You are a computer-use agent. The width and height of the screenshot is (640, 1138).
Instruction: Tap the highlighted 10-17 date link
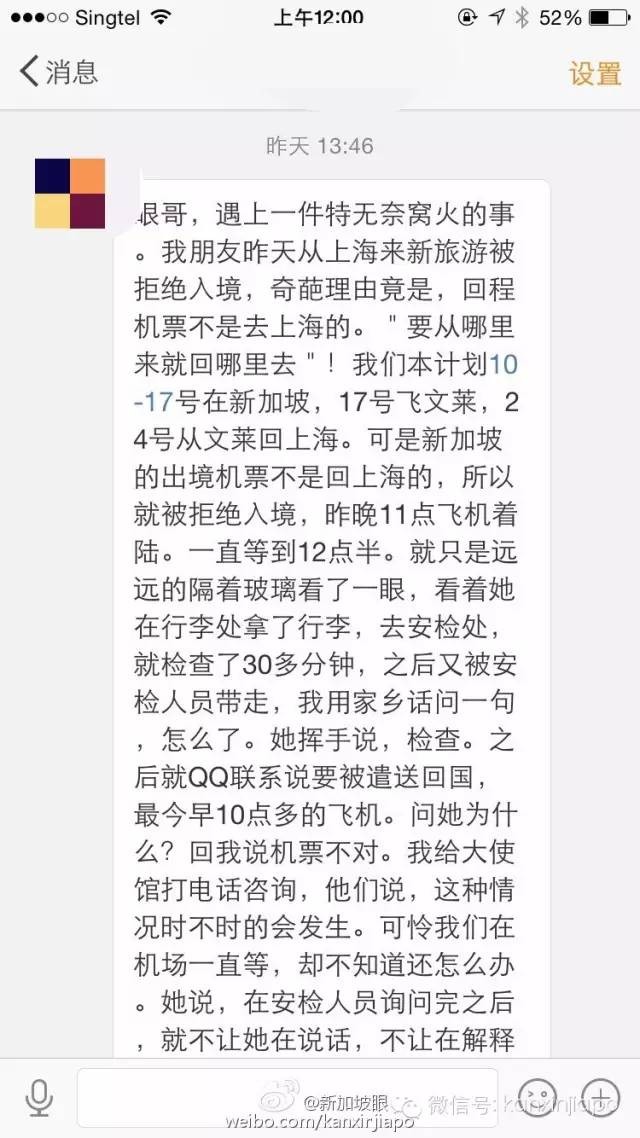click(x=503, y=361)
